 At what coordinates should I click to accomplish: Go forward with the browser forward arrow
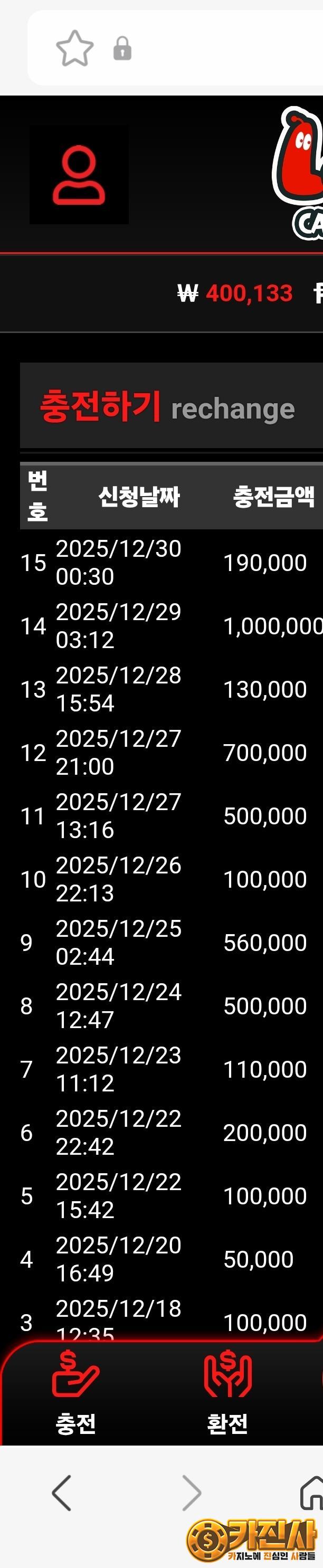tap(191, 1492)
